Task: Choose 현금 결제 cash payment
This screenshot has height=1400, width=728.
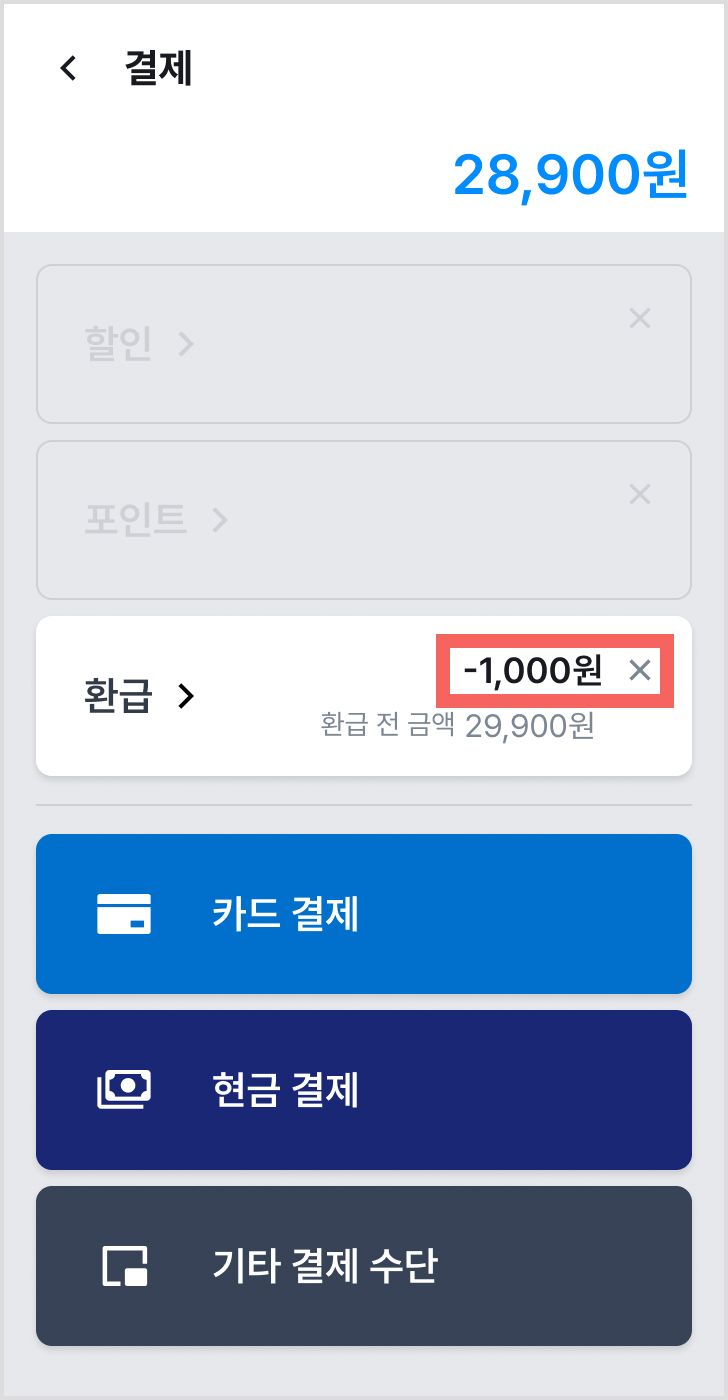Action: tap(364, 1090)
